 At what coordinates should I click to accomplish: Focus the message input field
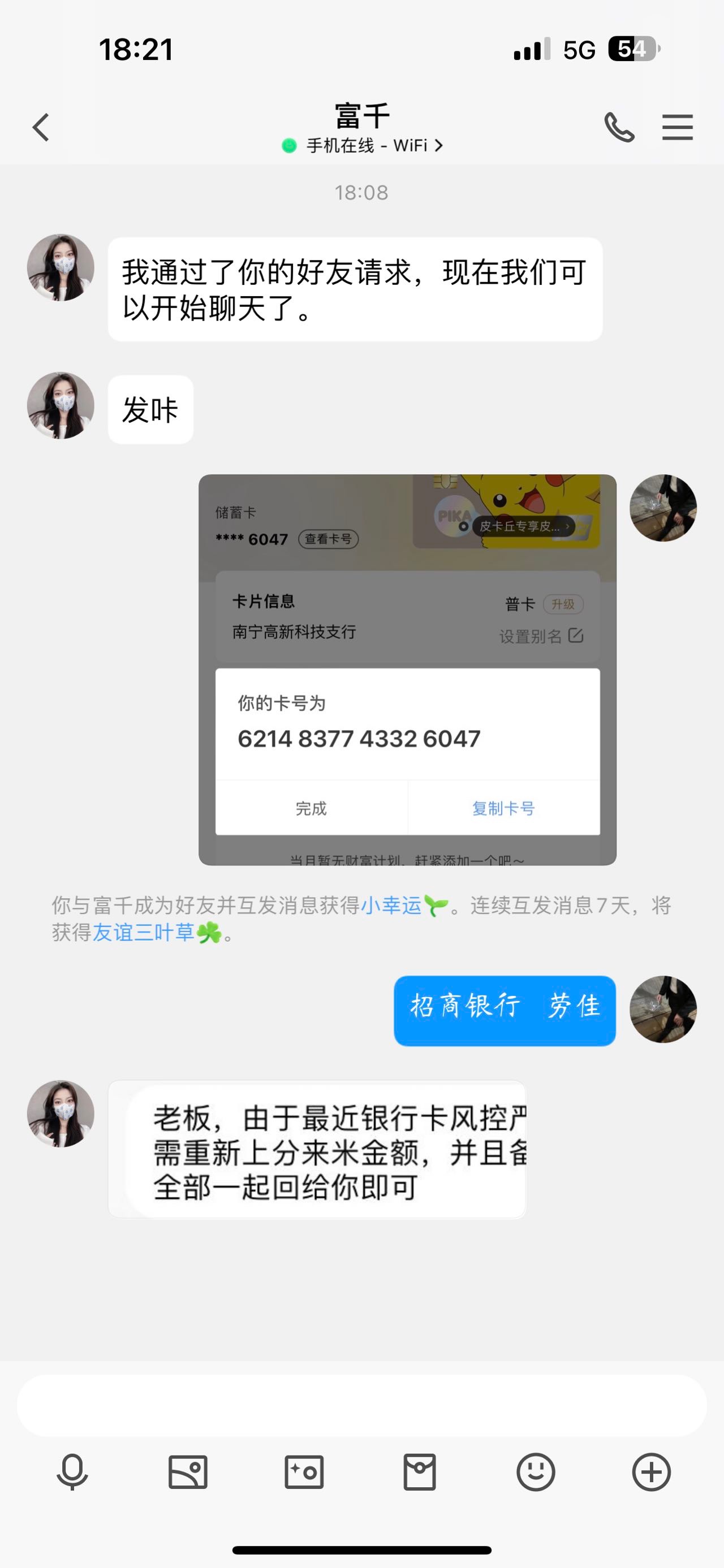point(361,1405)
